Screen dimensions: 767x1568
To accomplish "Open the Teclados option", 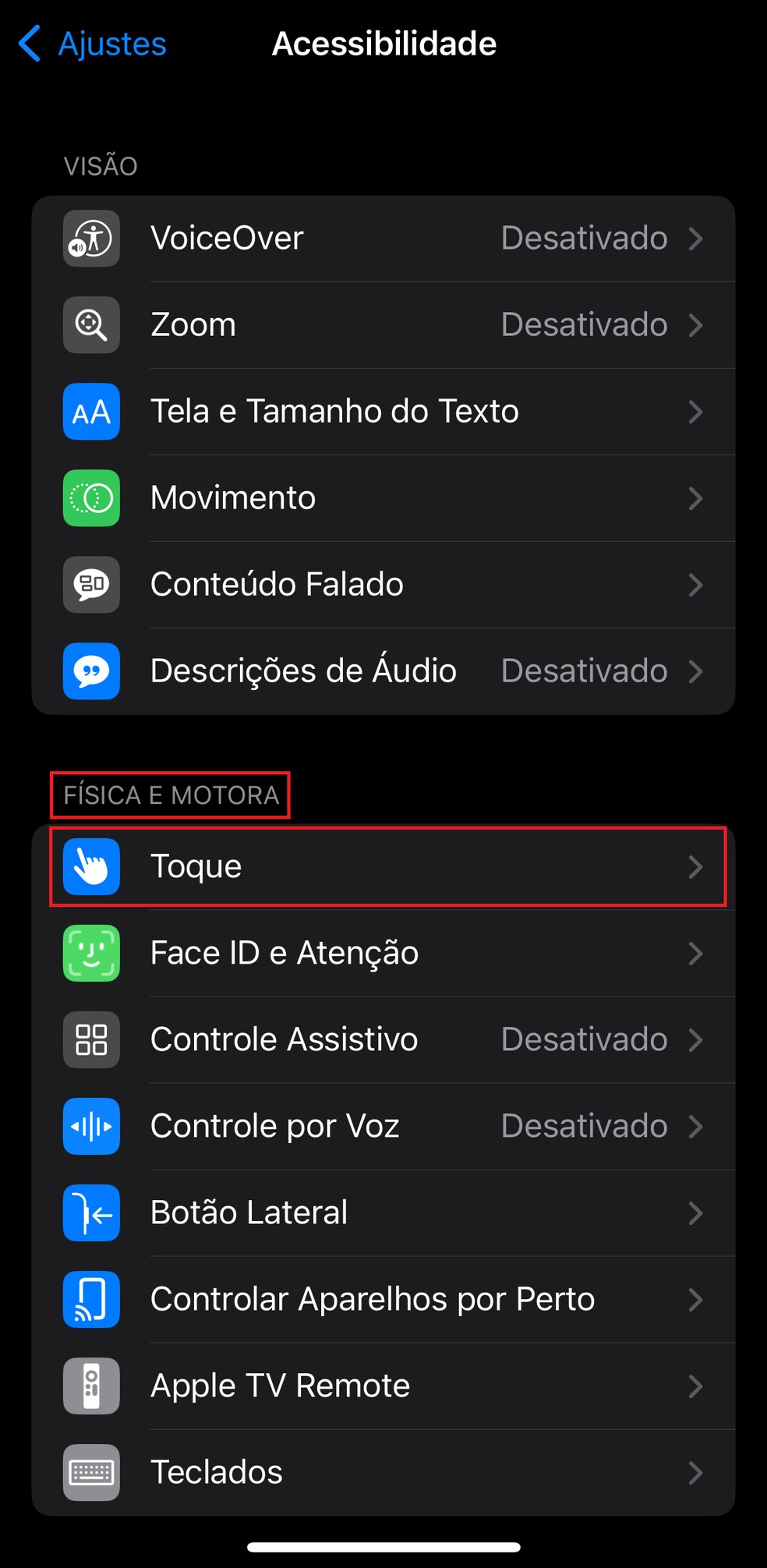I will (383, 1473).
